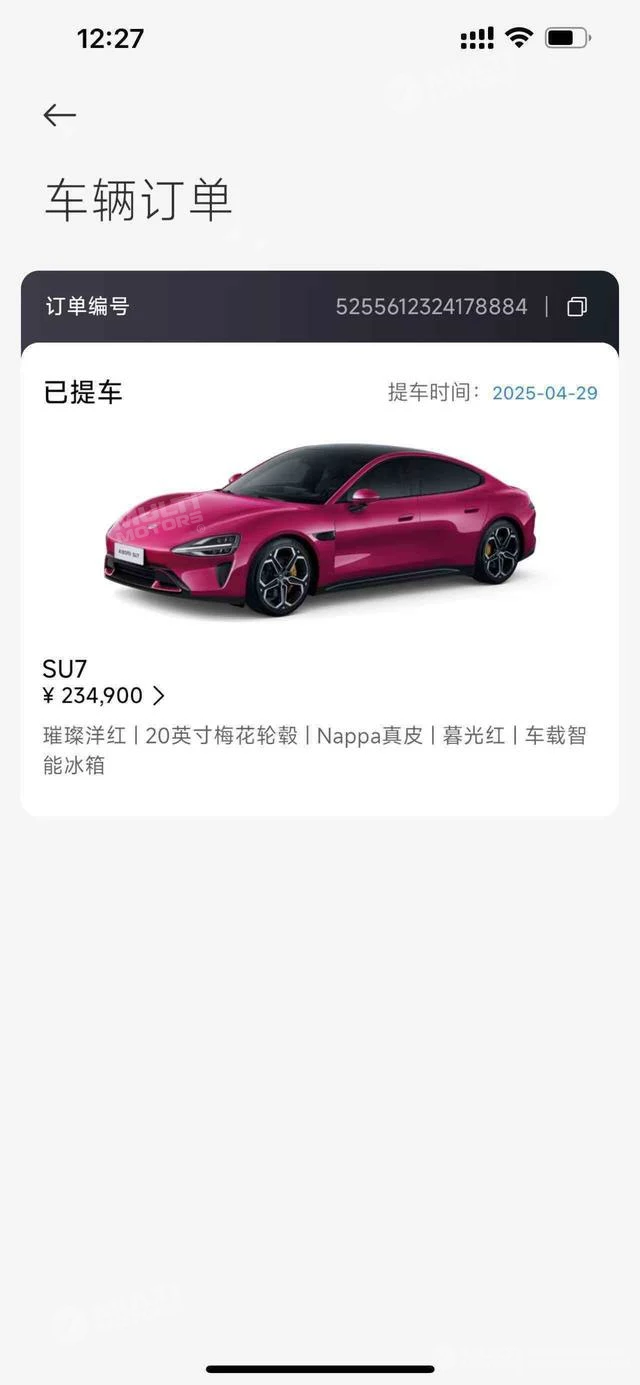Go back using the arrow icon

tap(59, 116)
